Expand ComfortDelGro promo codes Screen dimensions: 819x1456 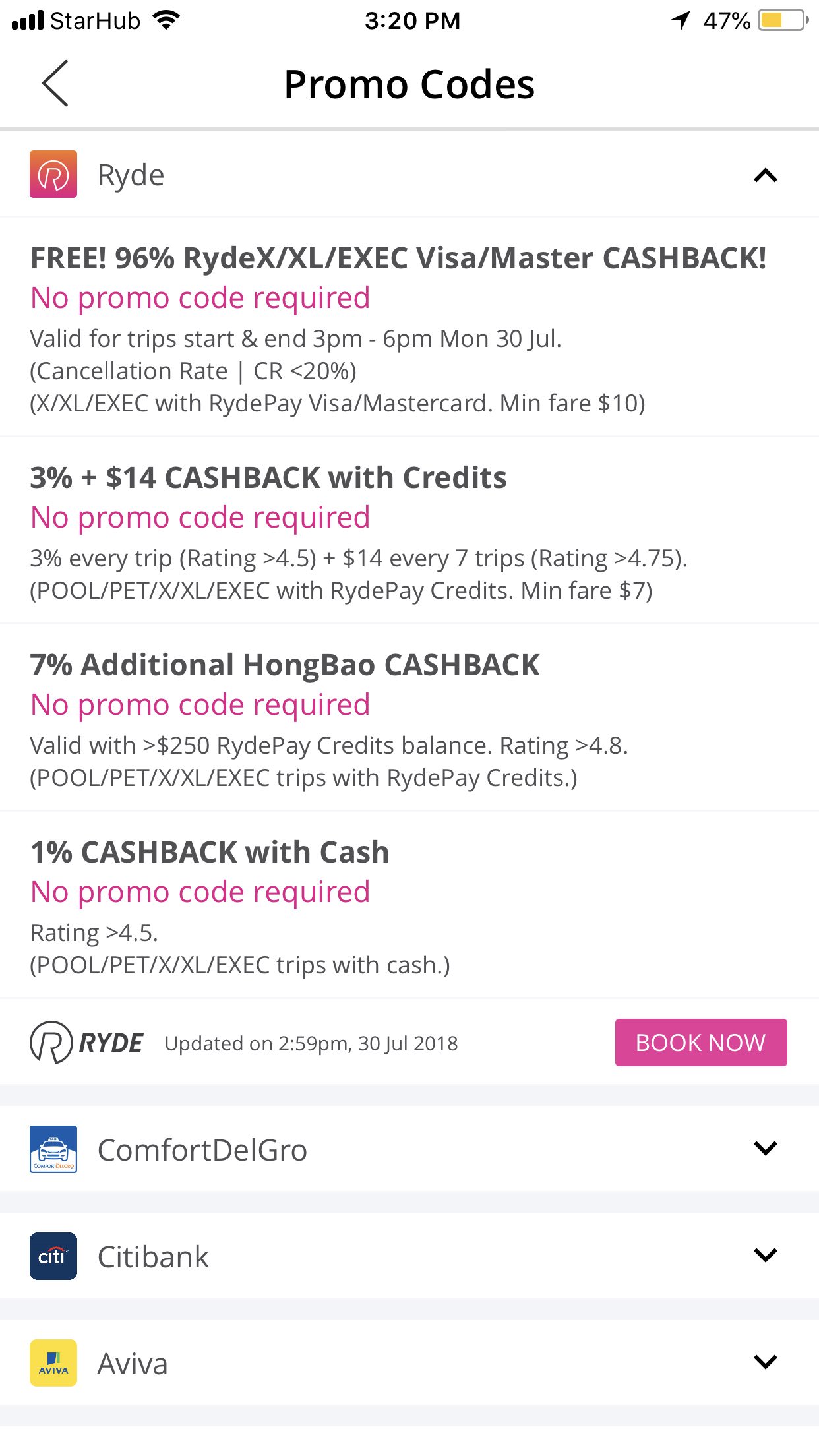[x=409, y=1149]
